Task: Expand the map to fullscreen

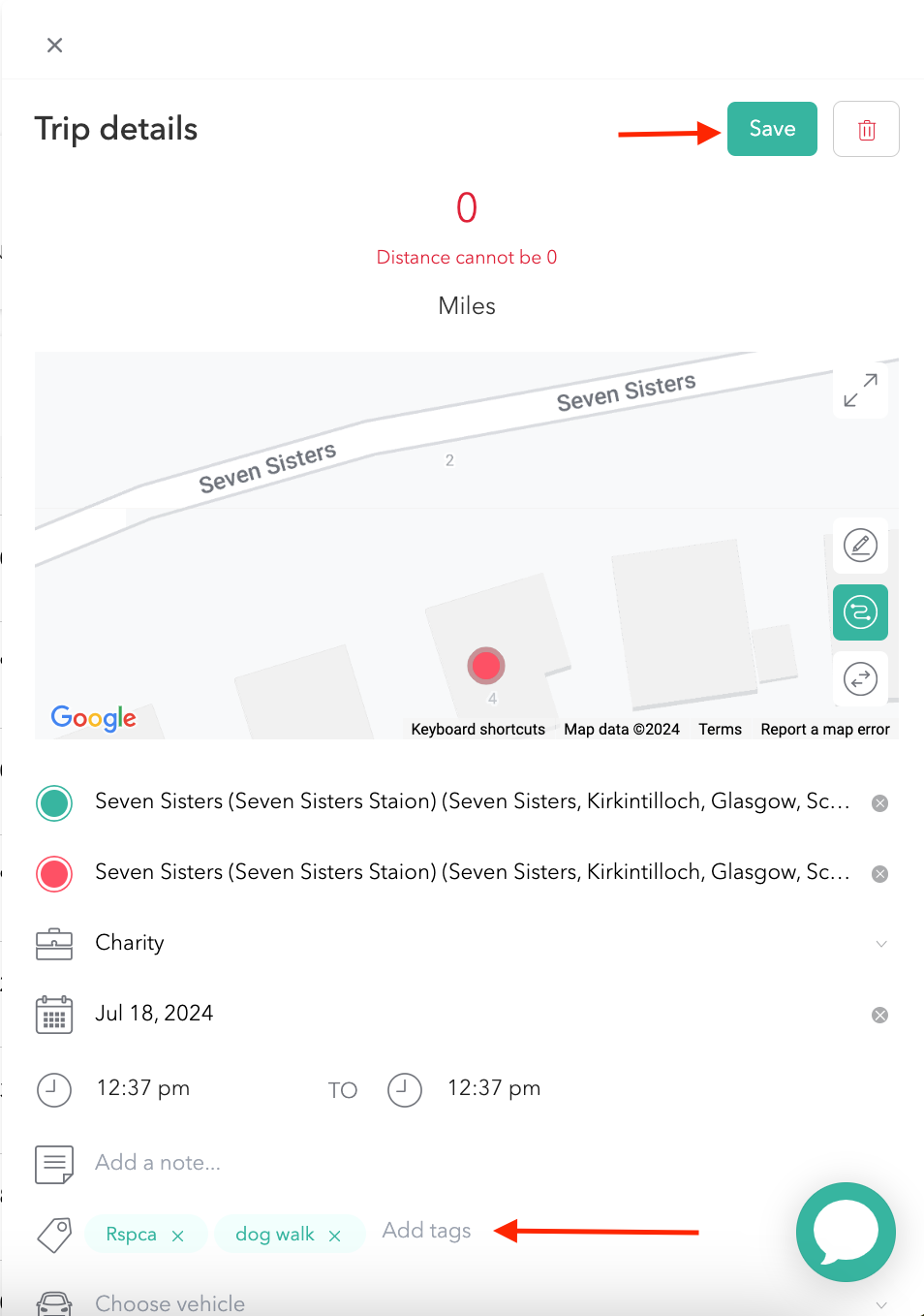Action: (x=859, y=391)
